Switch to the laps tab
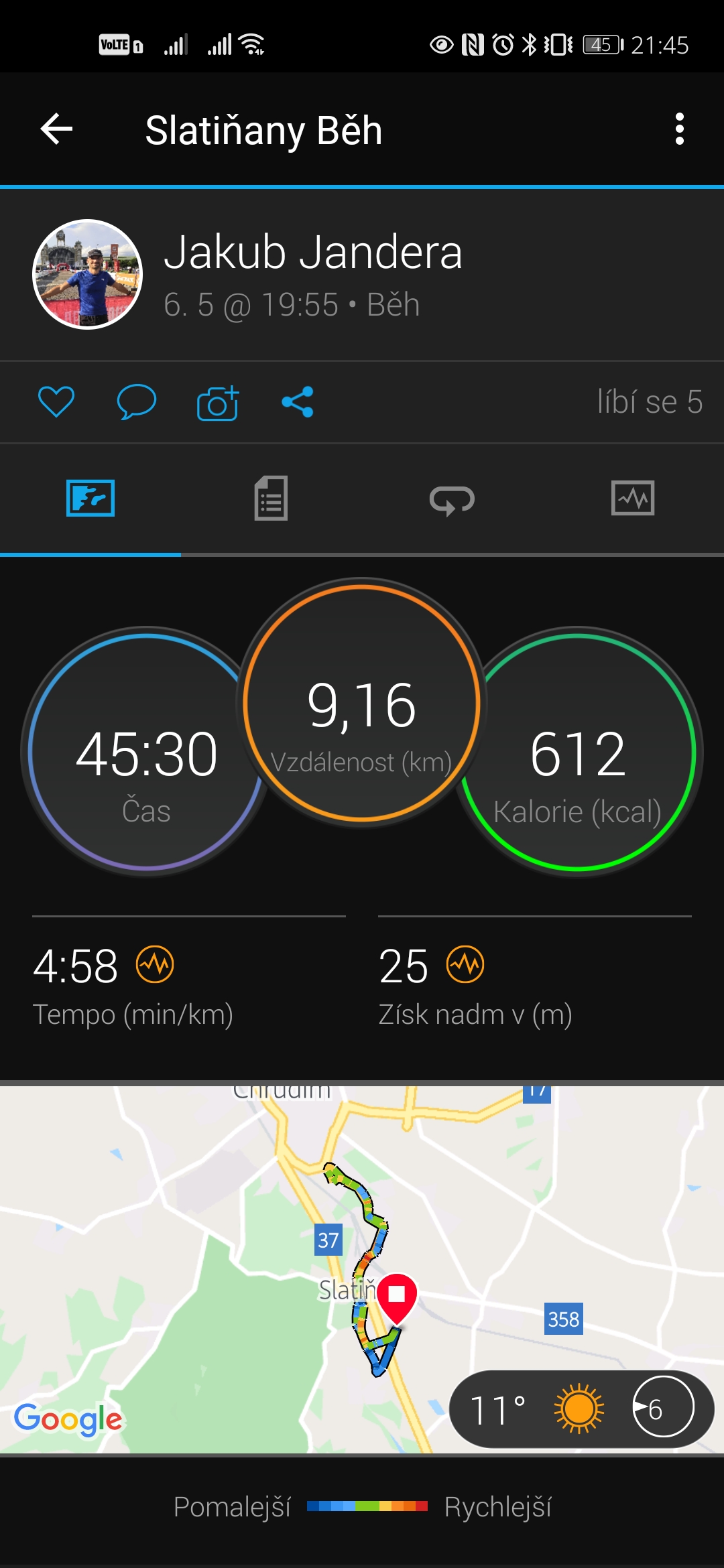724x1568 pixels. [x=452, y=500]
